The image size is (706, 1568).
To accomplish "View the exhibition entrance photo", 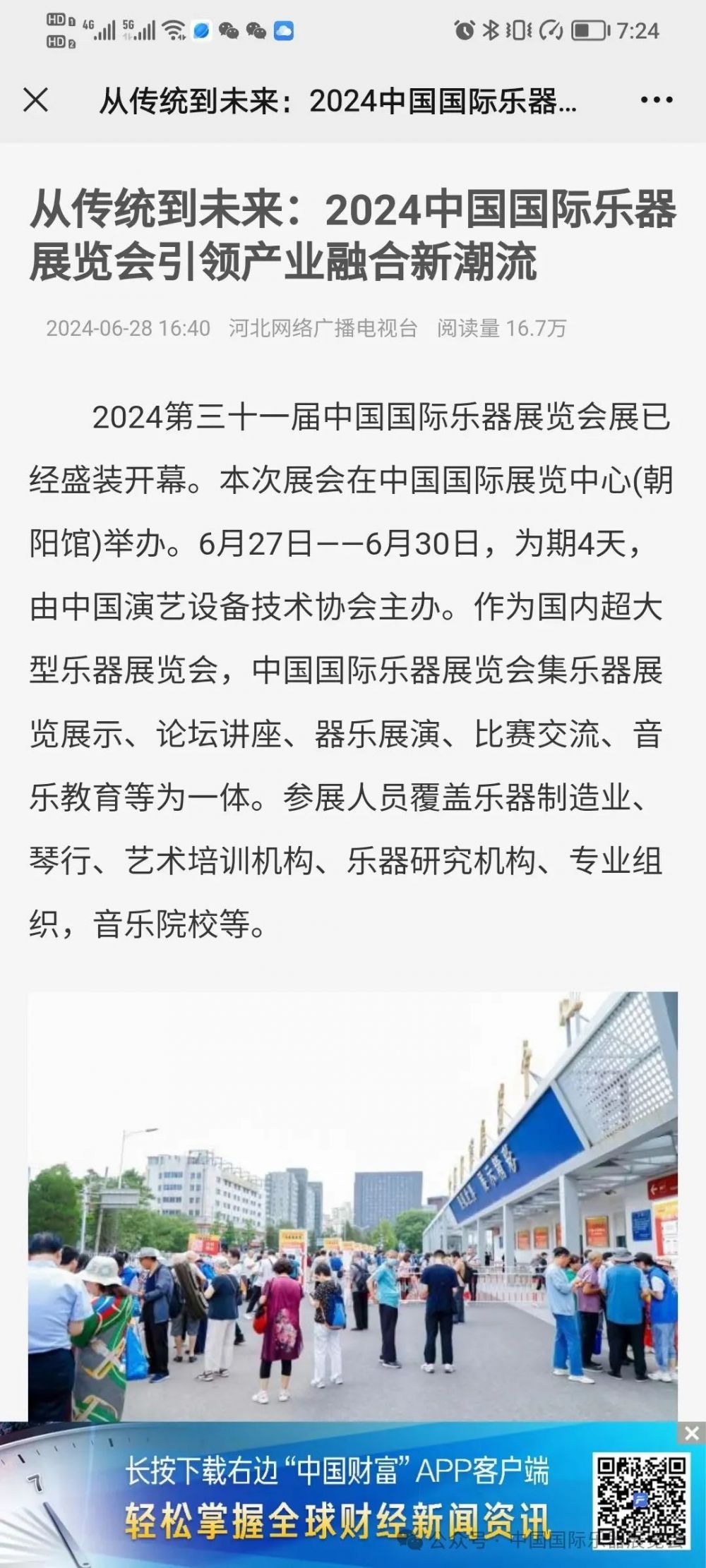I will [353, 1207].
